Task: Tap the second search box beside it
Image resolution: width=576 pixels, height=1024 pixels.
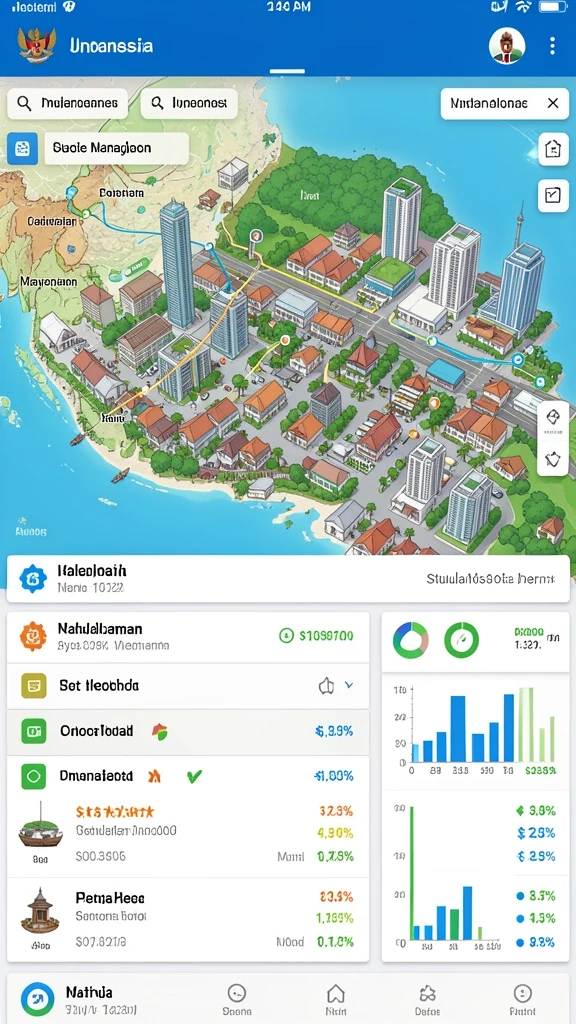Action: (x=189, y=103)
